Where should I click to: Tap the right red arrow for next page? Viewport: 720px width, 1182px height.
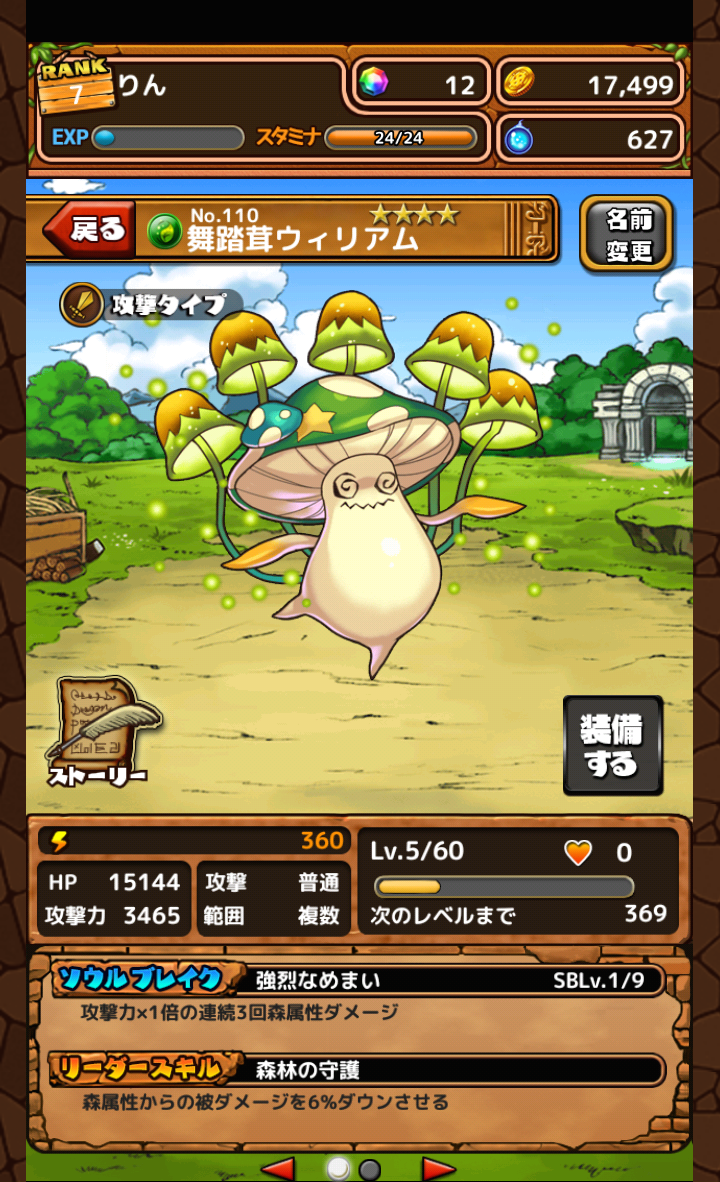click(438, 1168)
